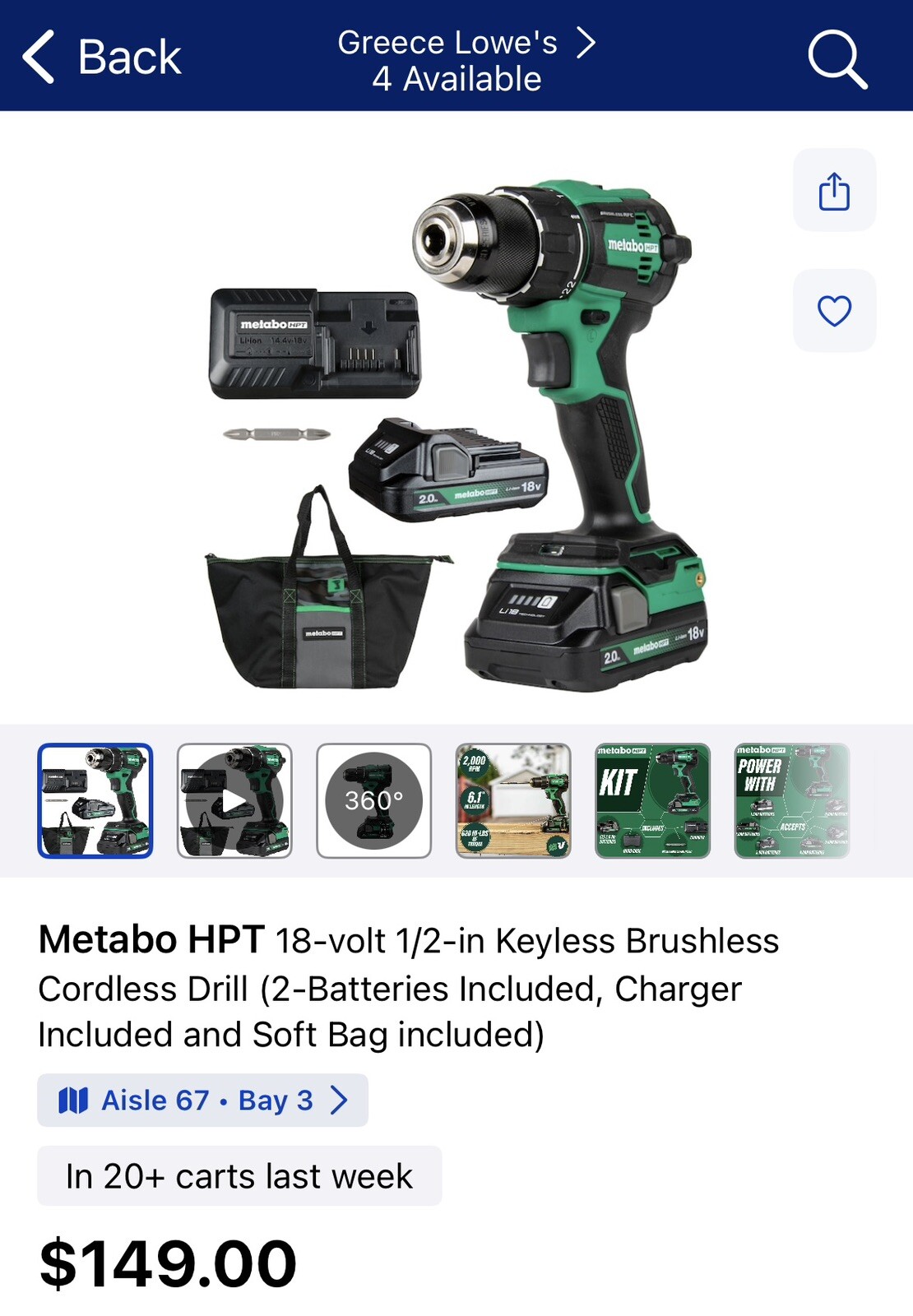Save the drill to favorites with heart

(834, 311)
